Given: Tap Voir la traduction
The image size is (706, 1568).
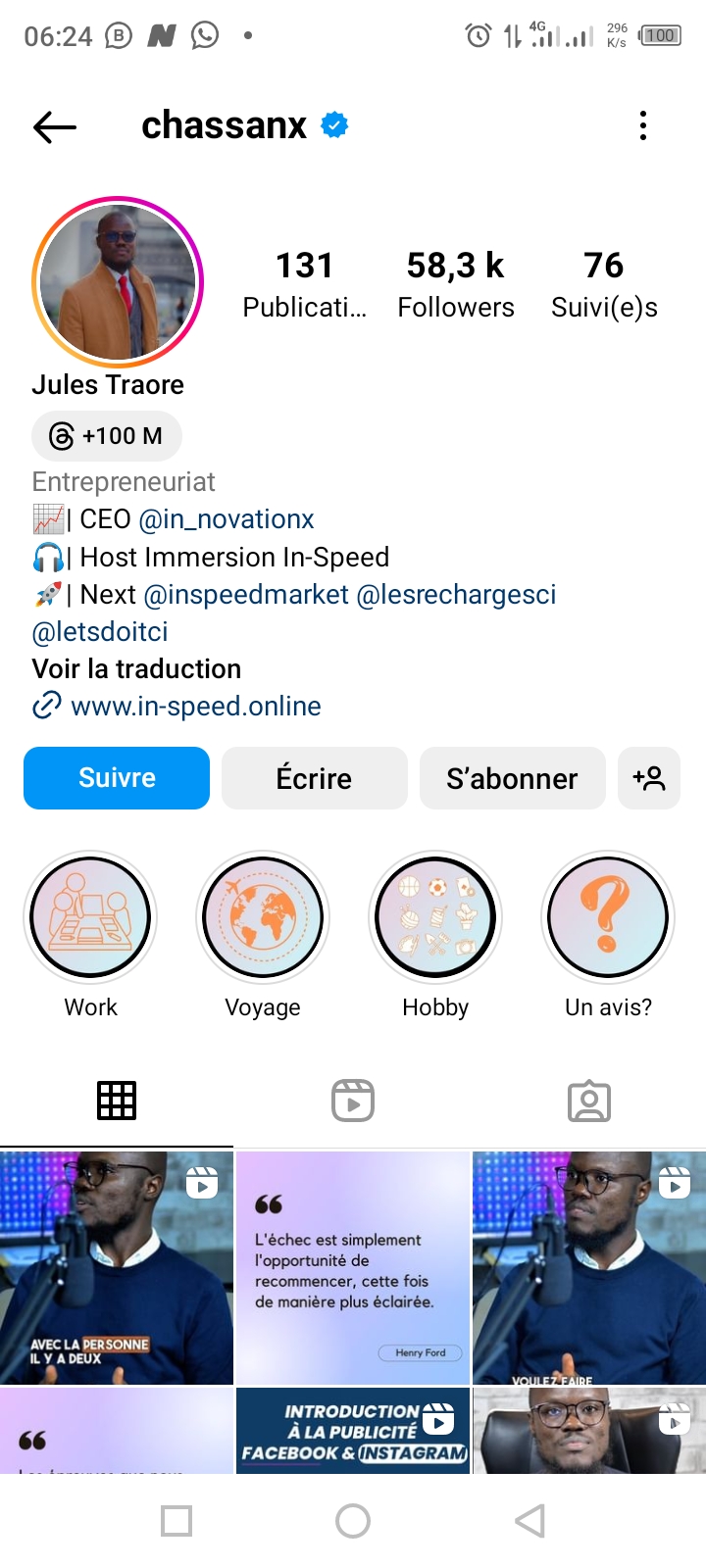Looking at the screenshot, I should click(136, 669).
